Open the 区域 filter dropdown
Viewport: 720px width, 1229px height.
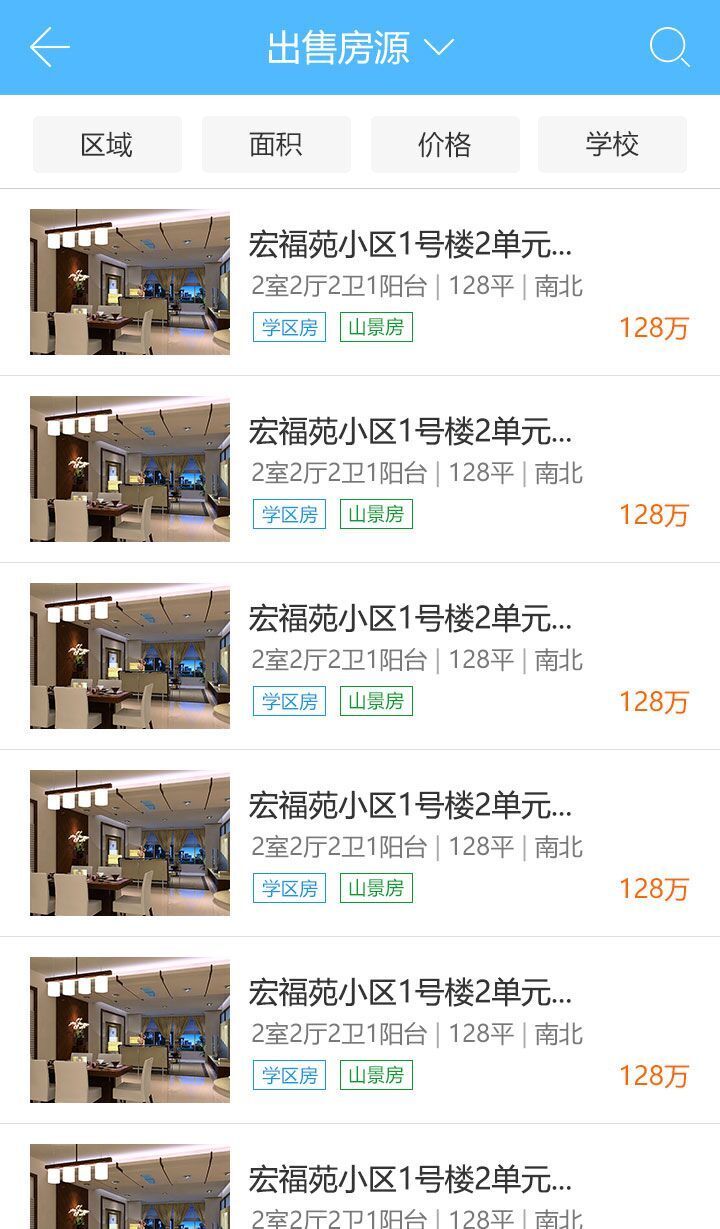106,144
